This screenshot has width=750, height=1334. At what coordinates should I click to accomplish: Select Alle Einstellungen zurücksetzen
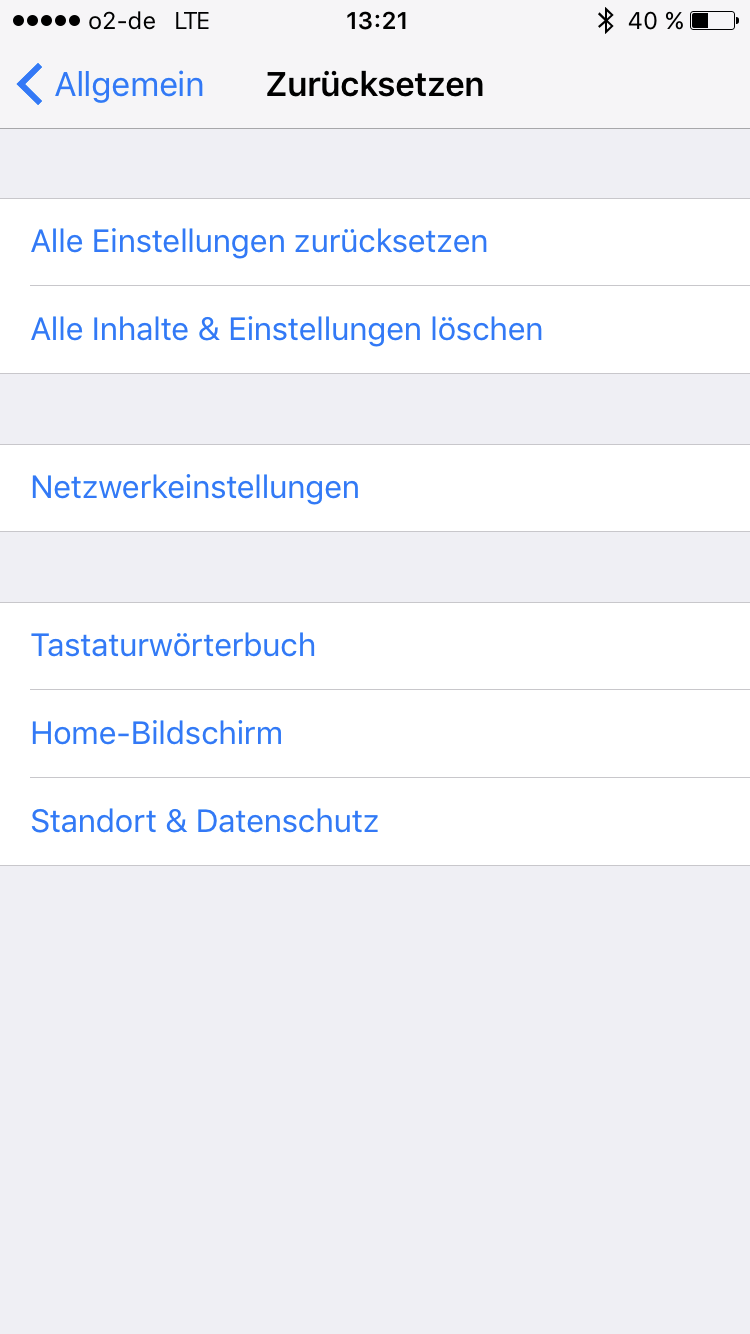(x=259, y=242)
